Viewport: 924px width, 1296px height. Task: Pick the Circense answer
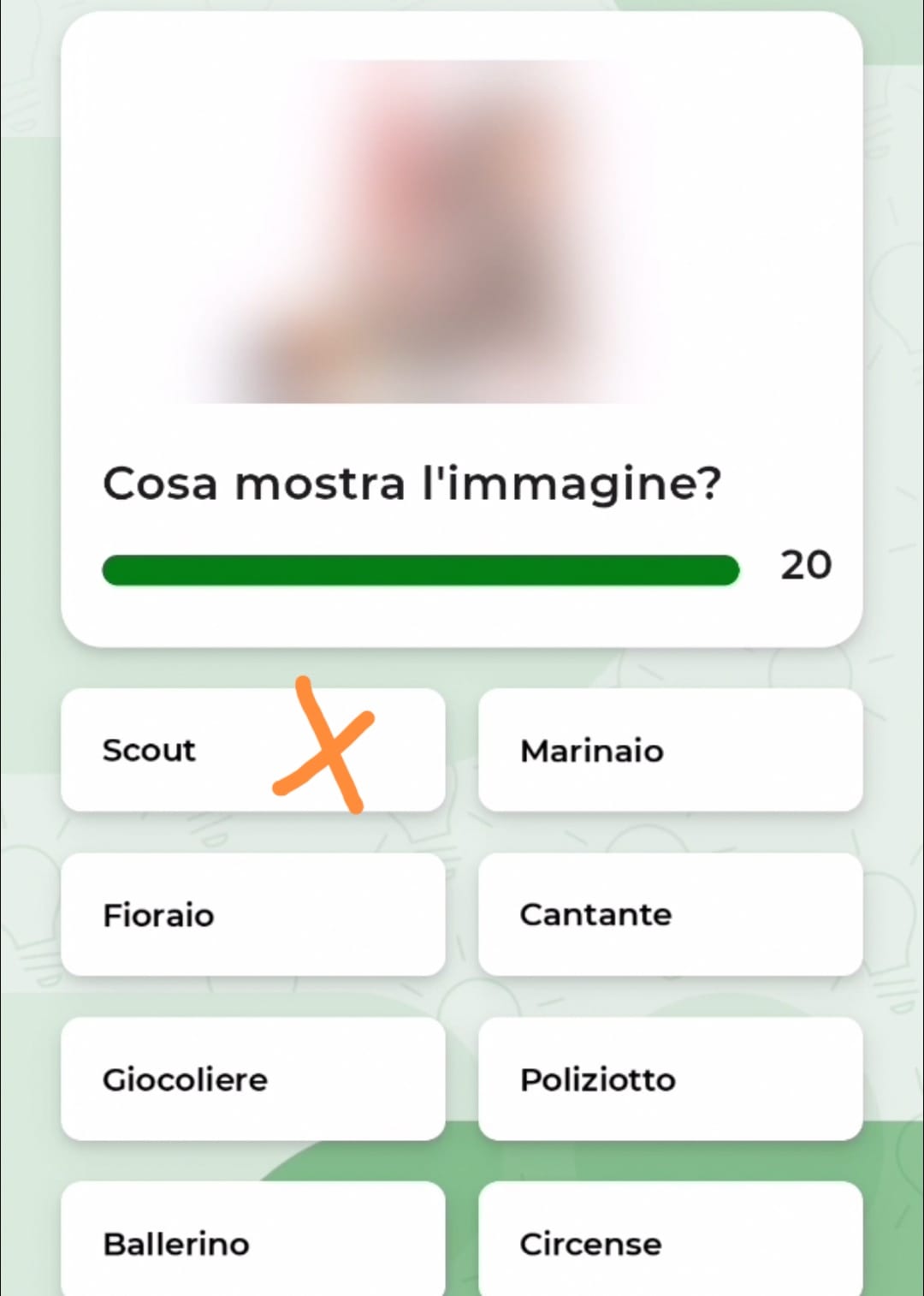pos(670,1241)
